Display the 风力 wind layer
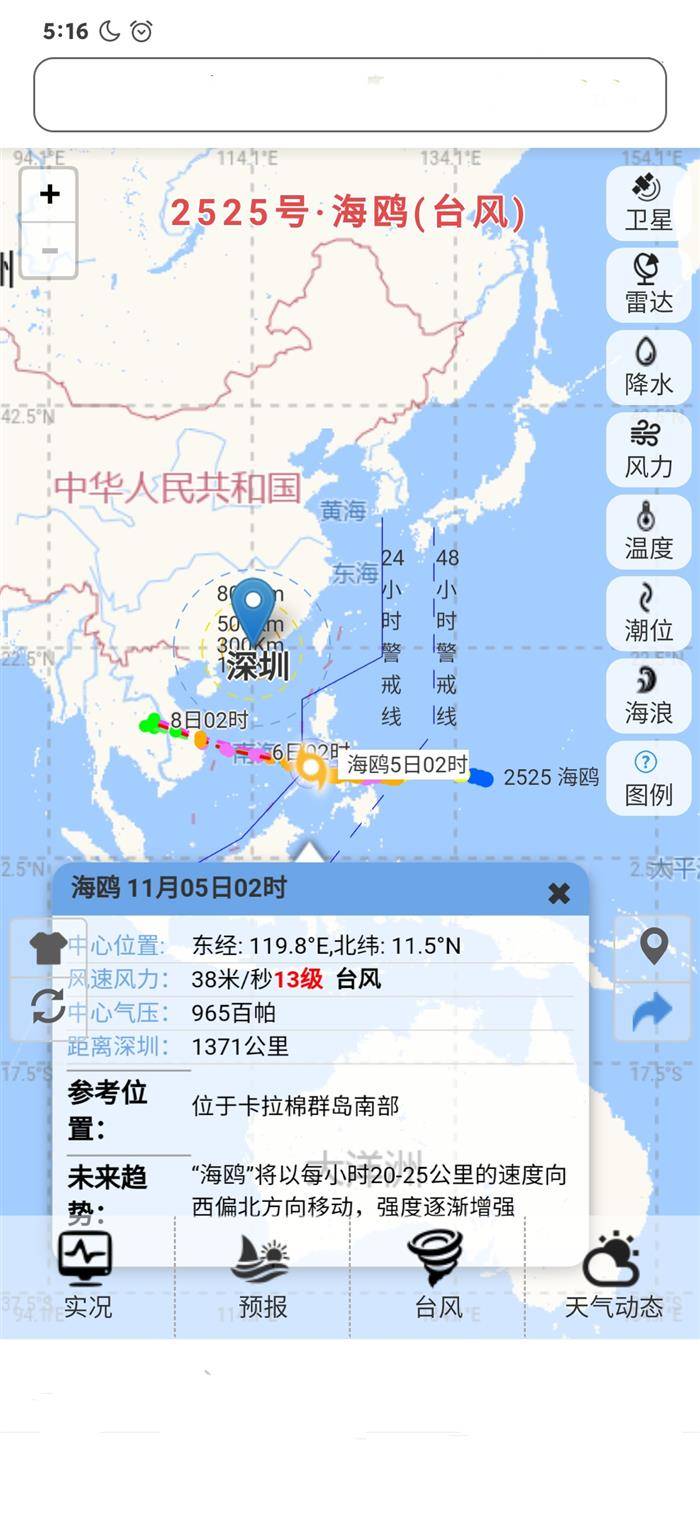This screenshot has height=1516, width=700. click(x=648, y=450)
